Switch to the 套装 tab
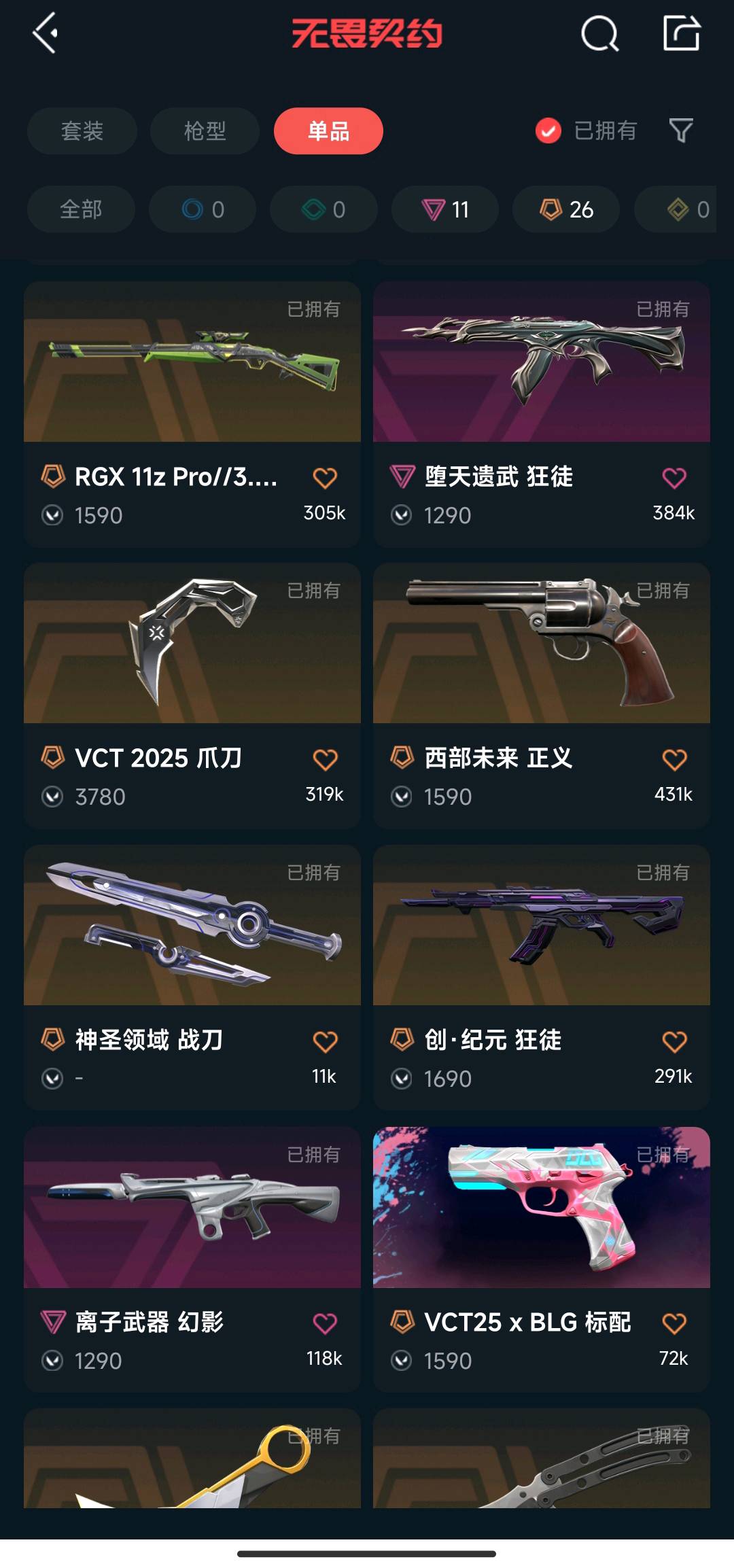 tap(82, 130)
